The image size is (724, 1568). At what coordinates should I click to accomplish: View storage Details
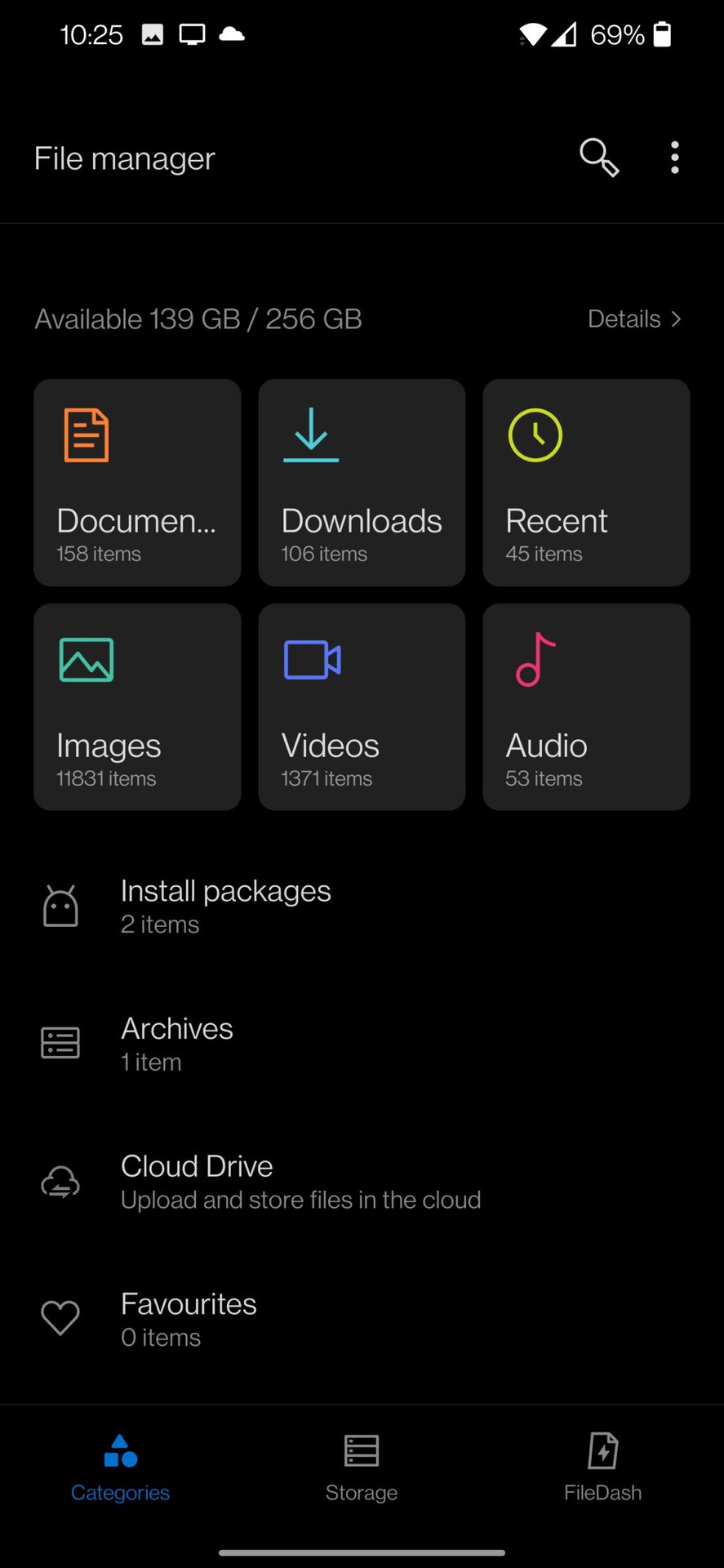point(633,318)
